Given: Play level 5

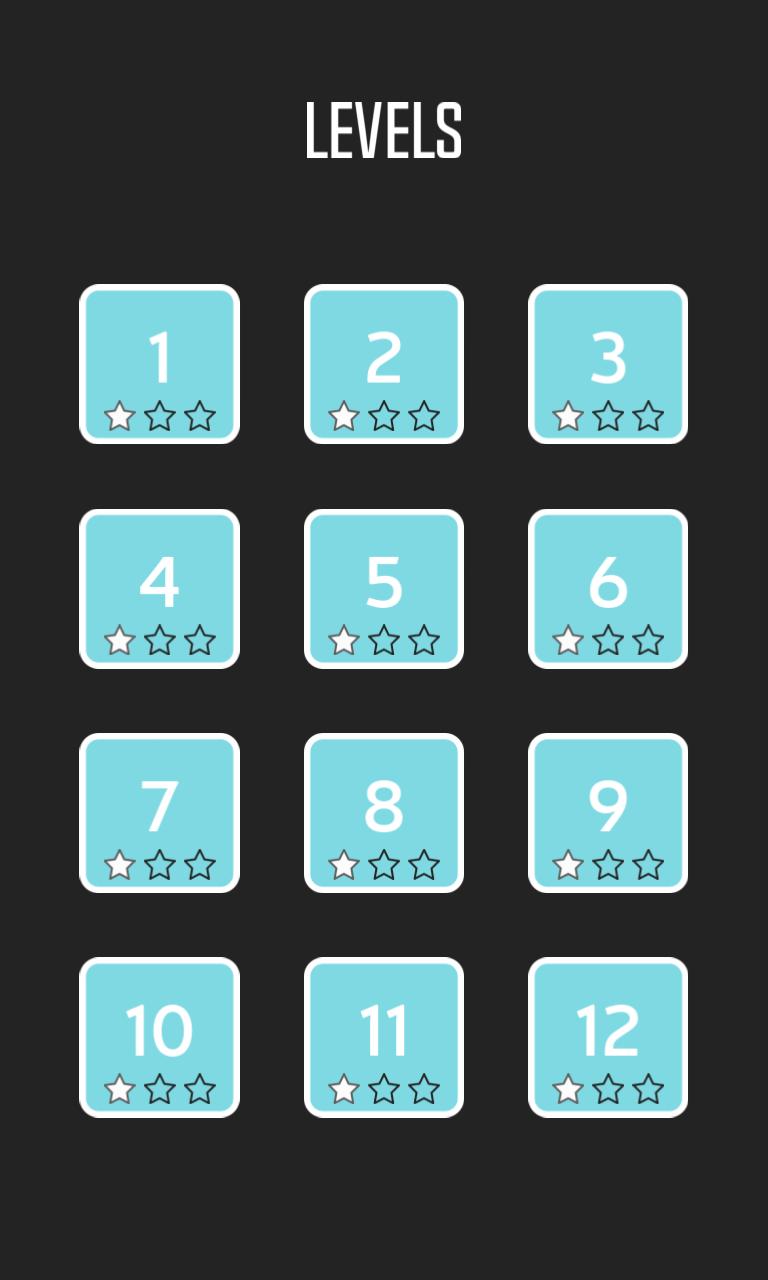Looking at the screenshot, I should tap(384, 589).
